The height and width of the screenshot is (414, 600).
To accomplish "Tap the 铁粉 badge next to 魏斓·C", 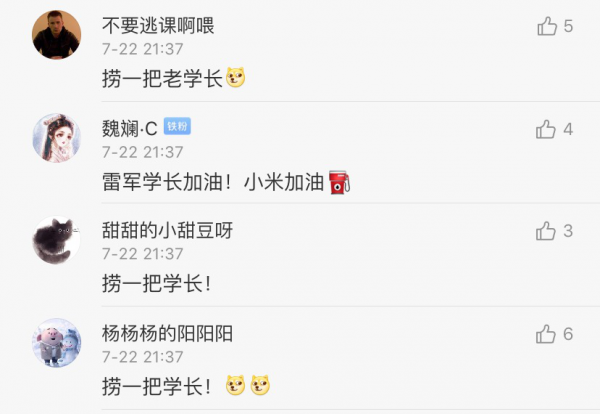I will 177,127.
